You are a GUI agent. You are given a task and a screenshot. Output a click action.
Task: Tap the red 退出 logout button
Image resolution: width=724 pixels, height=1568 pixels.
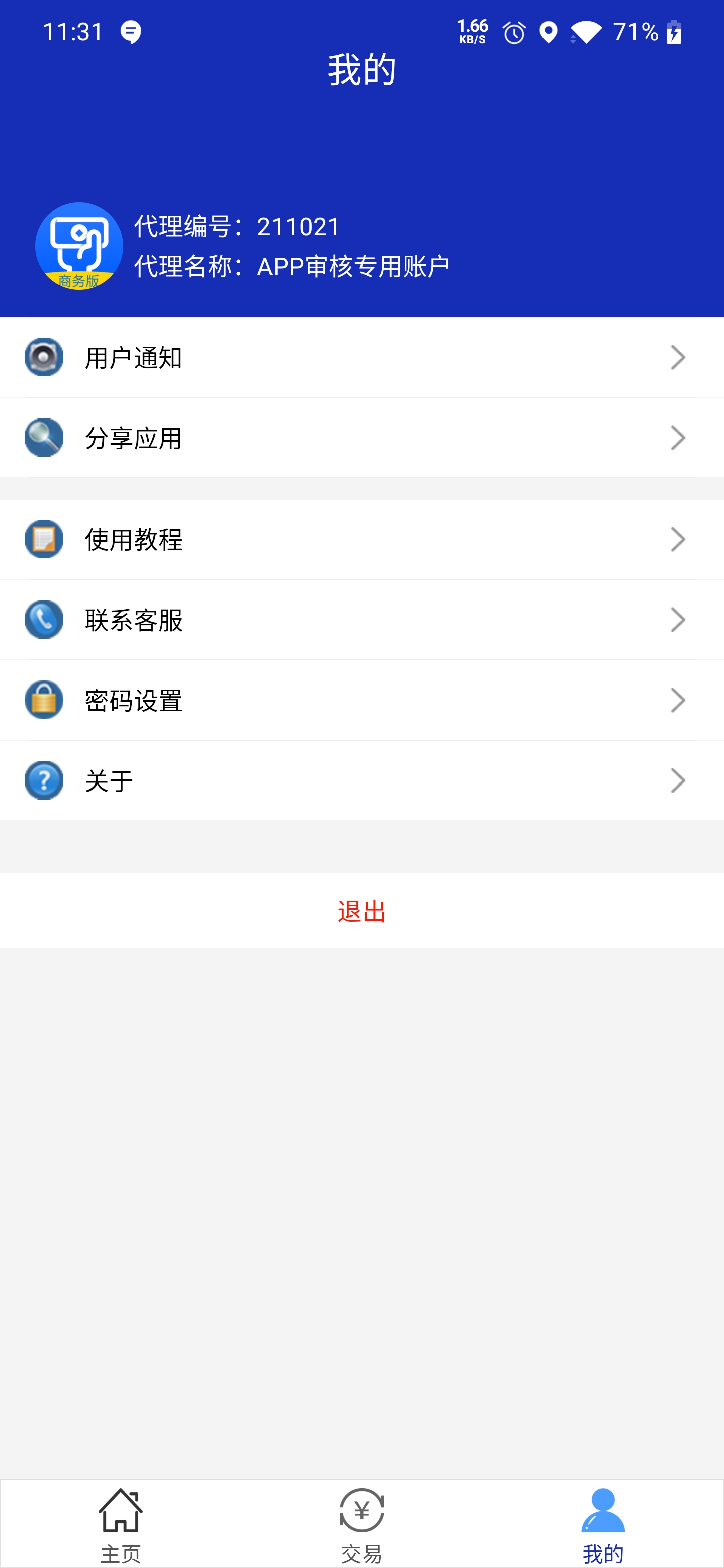coord(361,911)
